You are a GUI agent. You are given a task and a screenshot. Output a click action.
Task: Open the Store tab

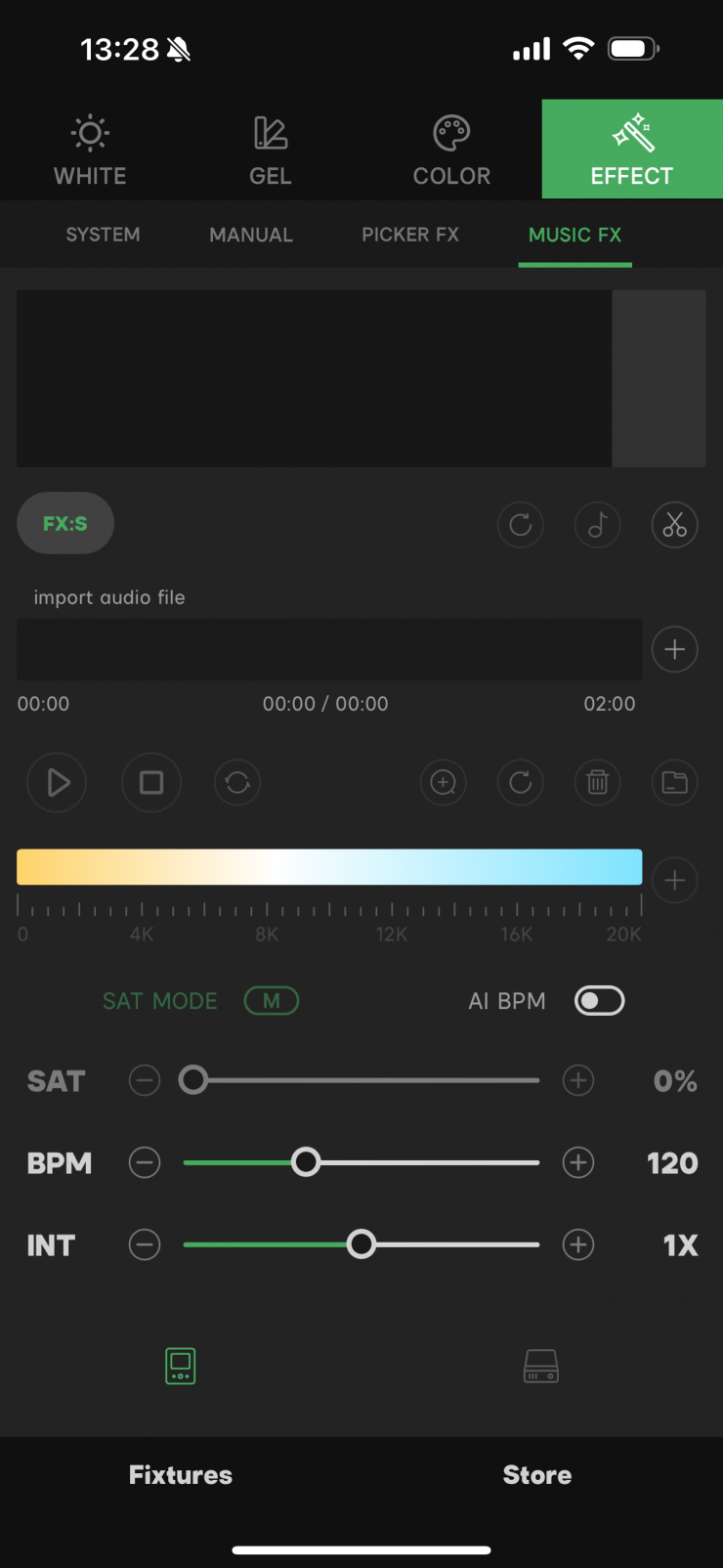(x=538, y=1474)
